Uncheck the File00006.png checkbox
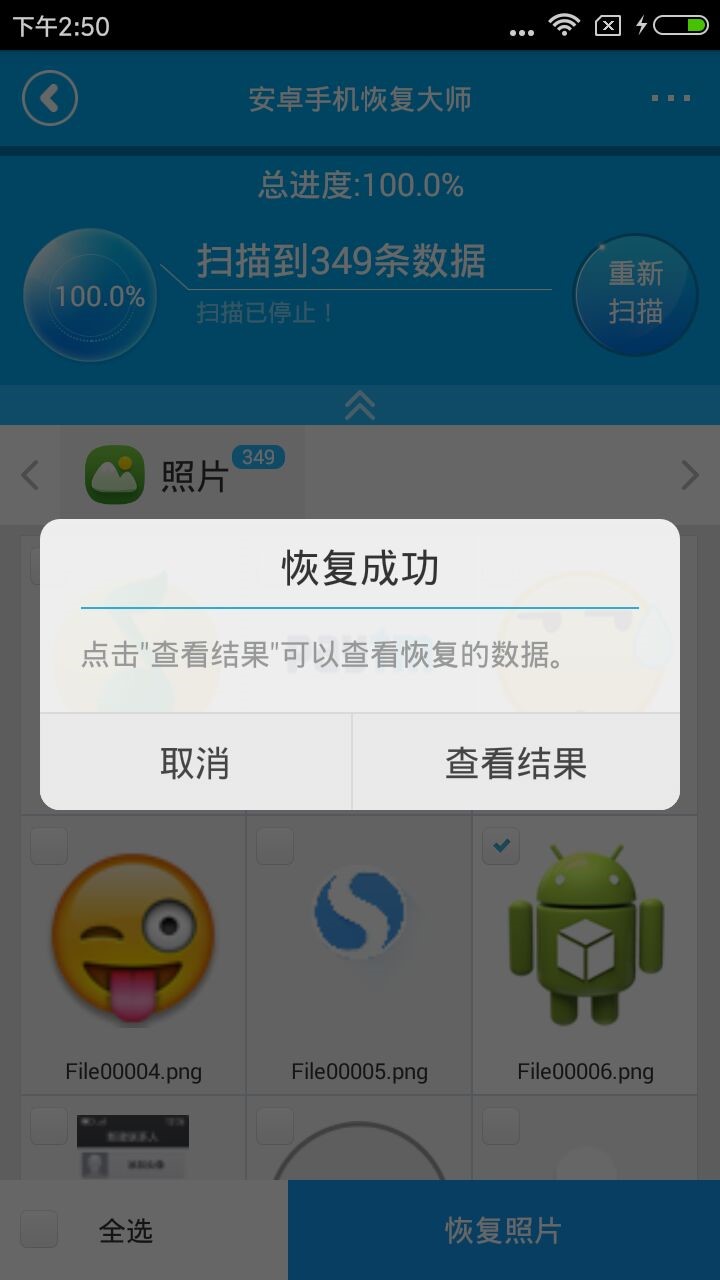Screen dimensions: 720x1280 click(501, 846)
